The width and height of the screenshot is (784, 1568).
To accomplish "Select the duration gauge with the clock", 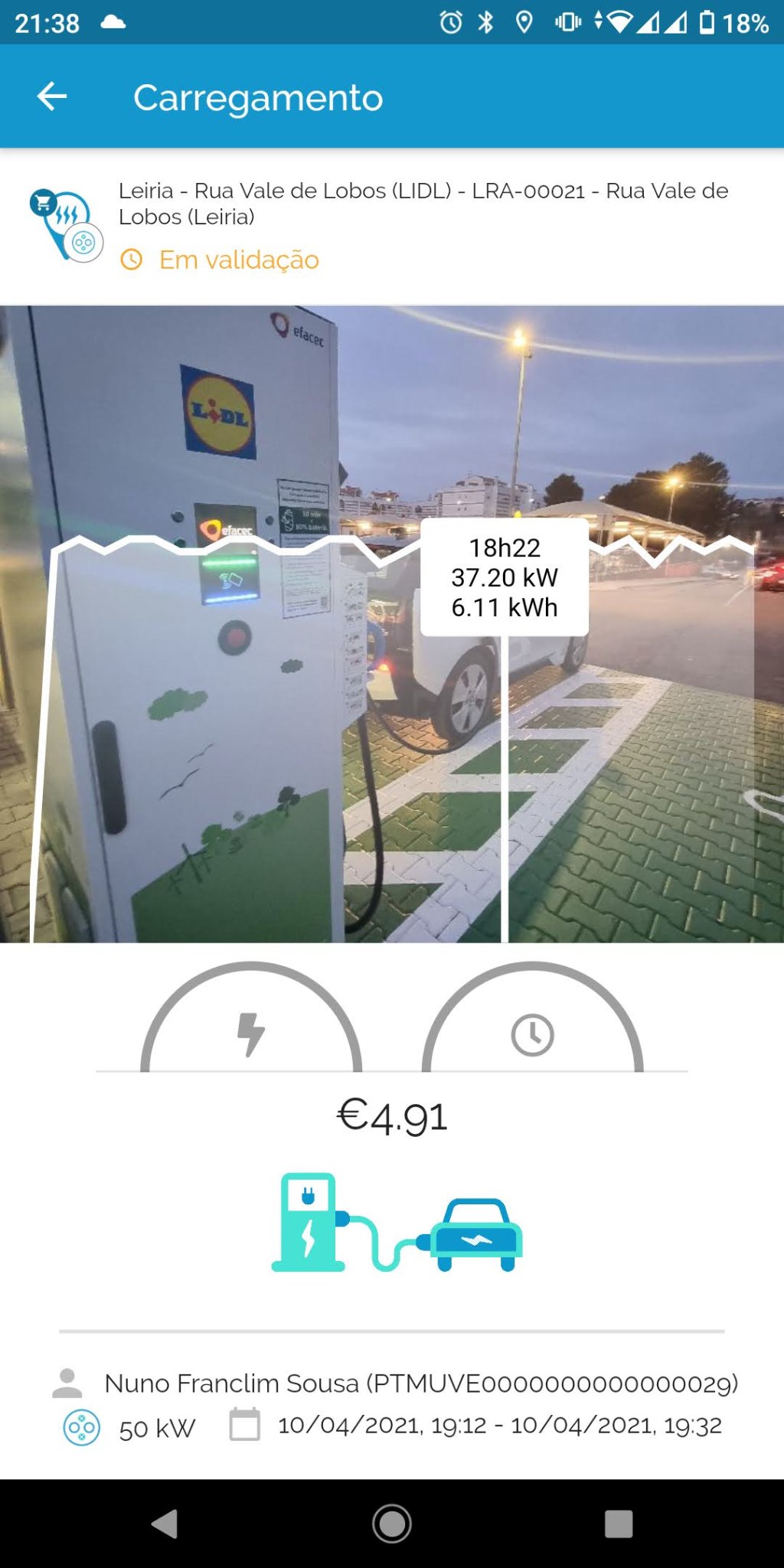I will (x=532, y=1026).
